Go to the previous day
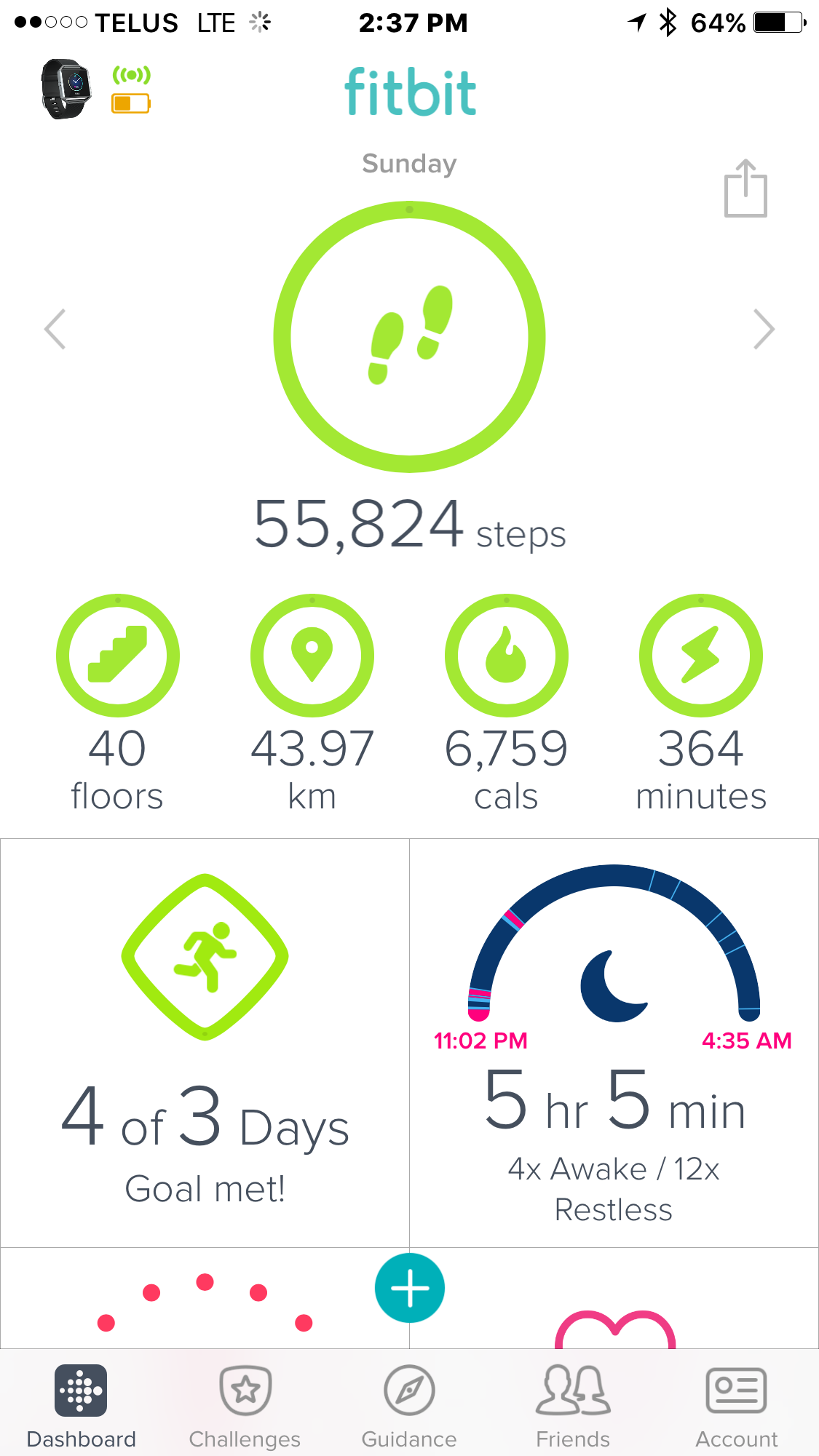 (x=55, y=330)
